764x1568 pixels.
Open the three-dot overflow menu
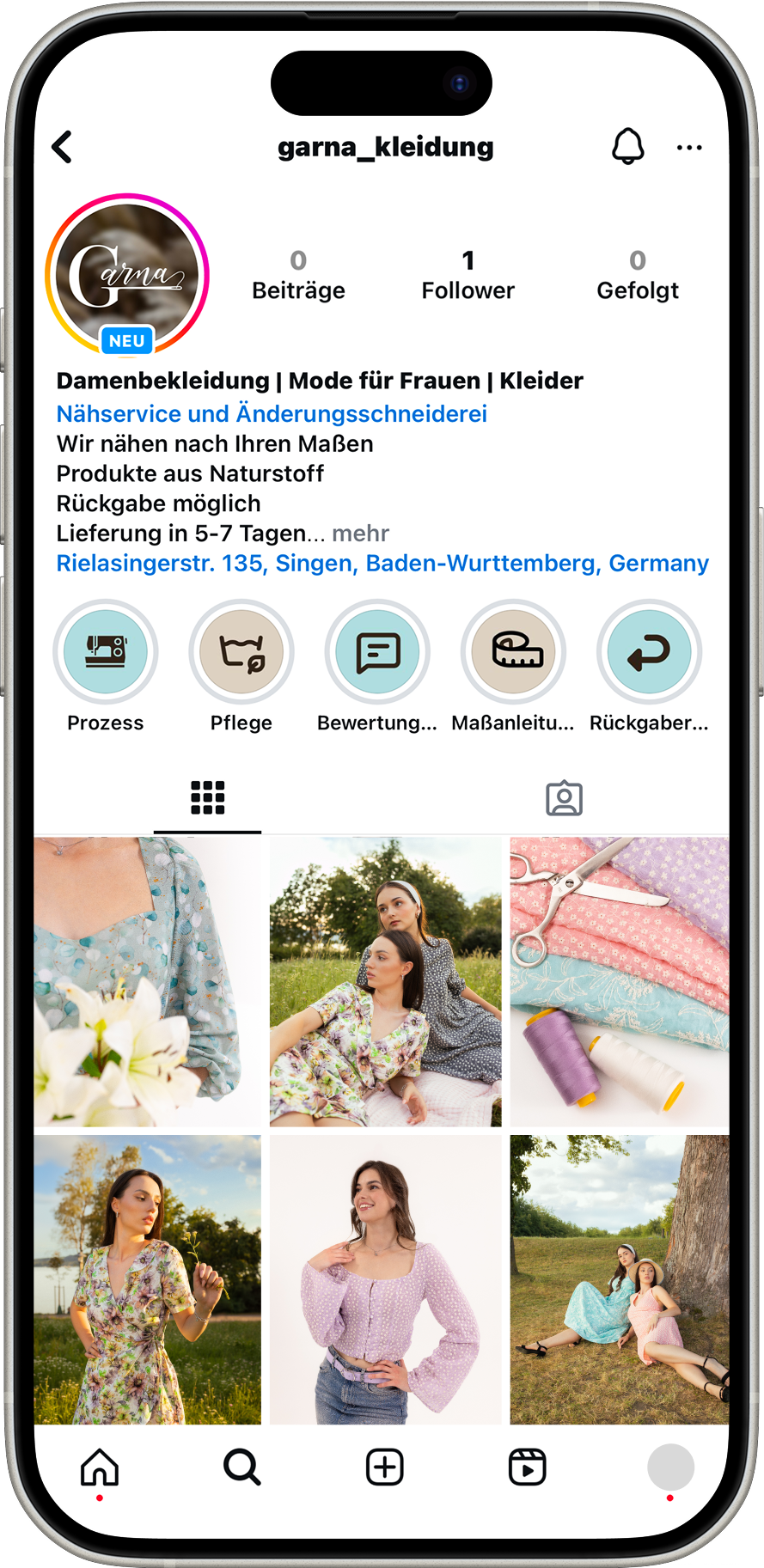689,148
